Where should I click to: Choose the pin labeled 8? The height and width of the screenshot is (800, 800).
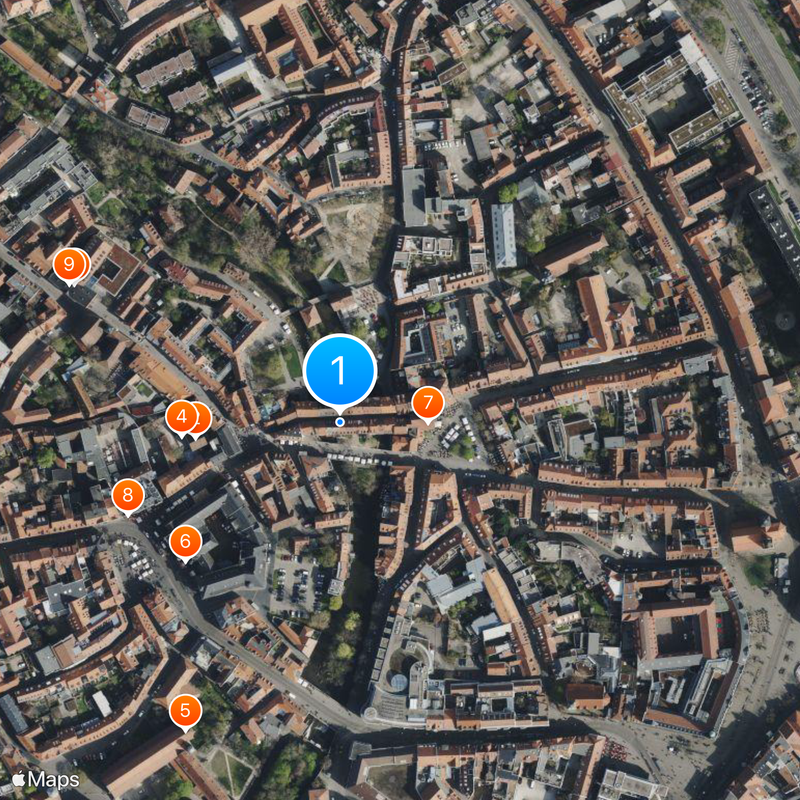(127, 494)
